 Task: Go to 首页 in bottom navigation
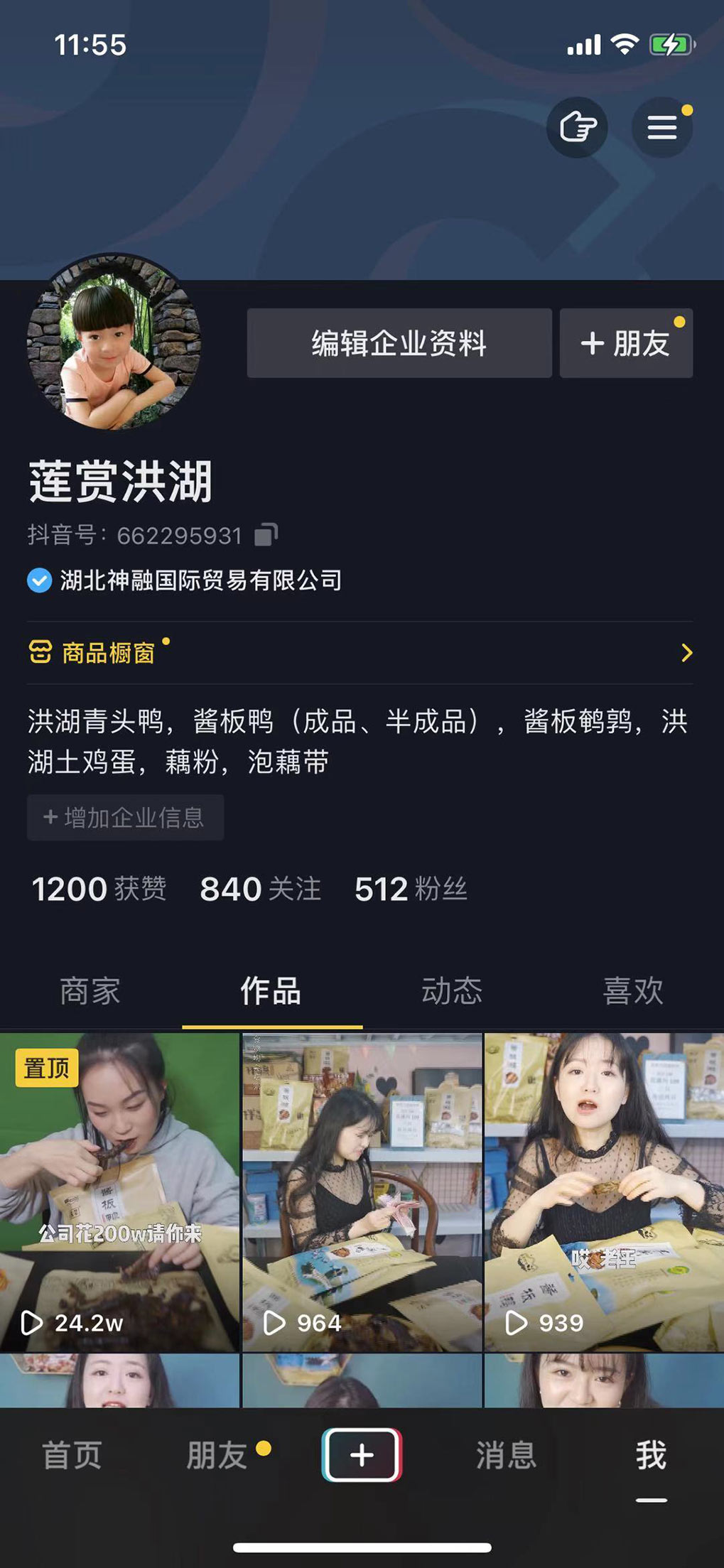pyautogui.click(x=72, y=1454)
